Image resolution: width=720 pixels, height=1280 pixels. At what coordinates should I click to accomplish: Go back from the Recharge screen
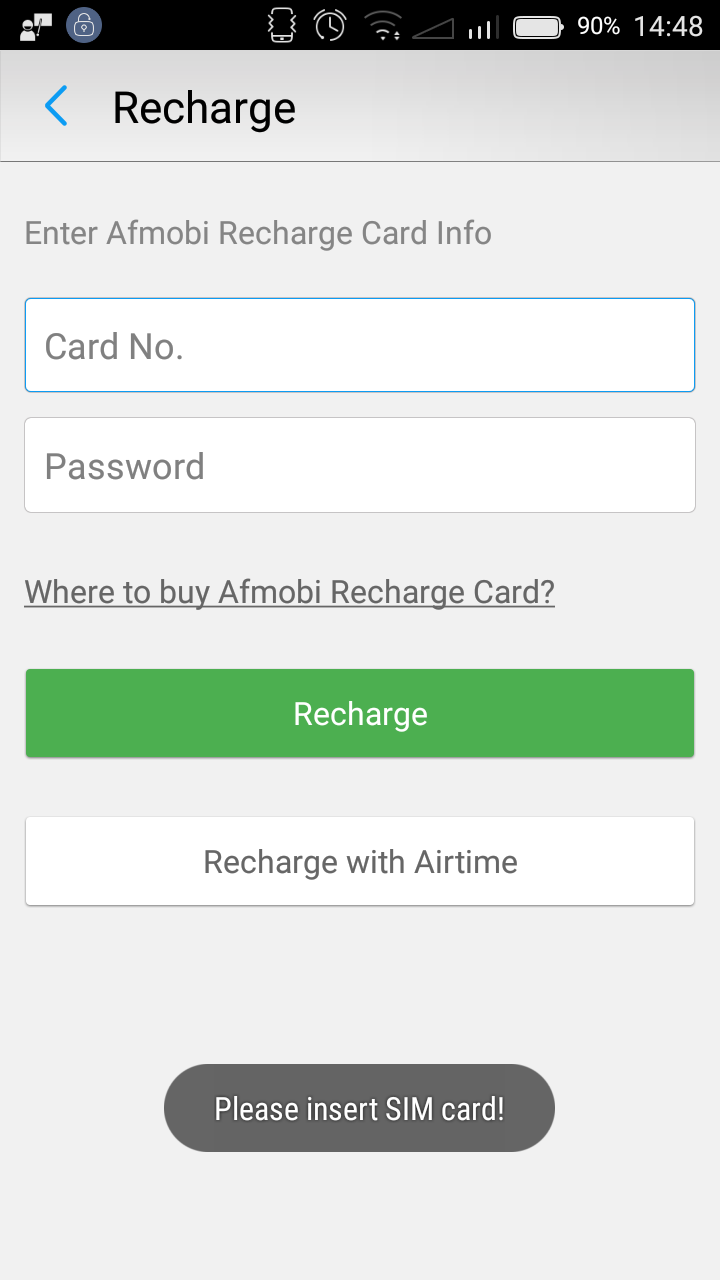56,106
